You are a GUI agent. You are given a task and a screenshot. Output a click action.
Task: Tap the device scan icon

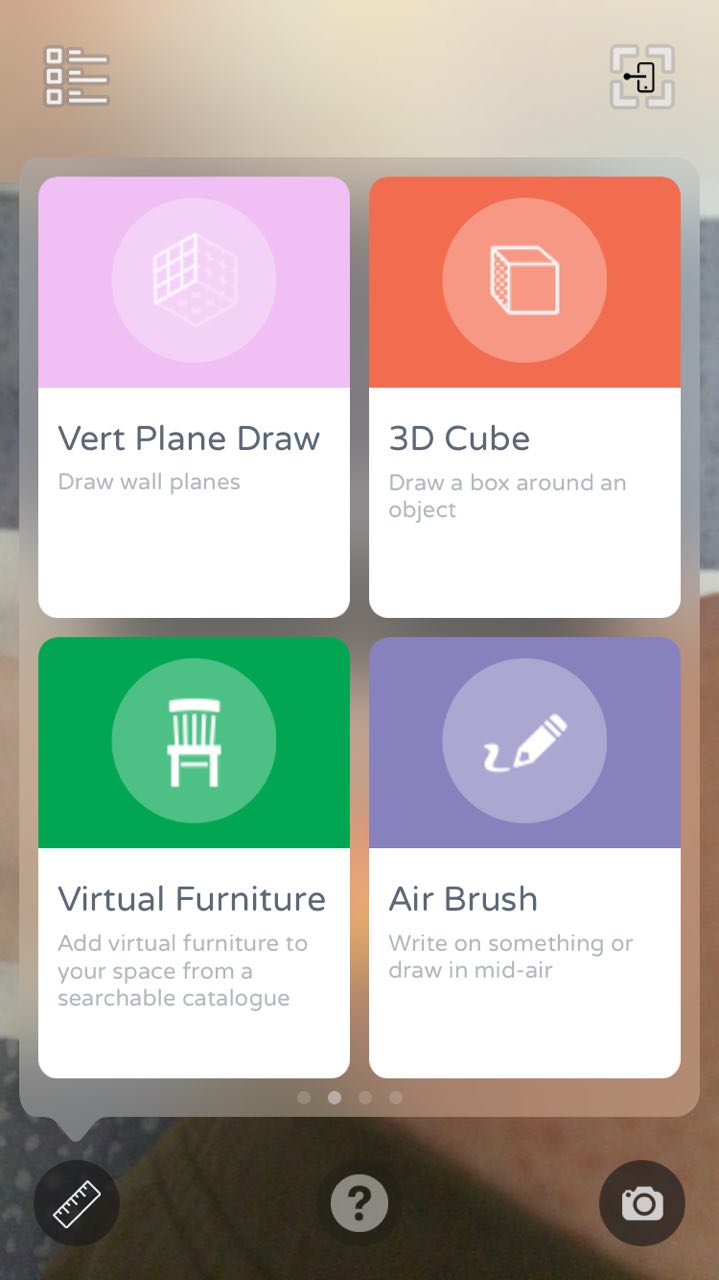tap(642, 76)
